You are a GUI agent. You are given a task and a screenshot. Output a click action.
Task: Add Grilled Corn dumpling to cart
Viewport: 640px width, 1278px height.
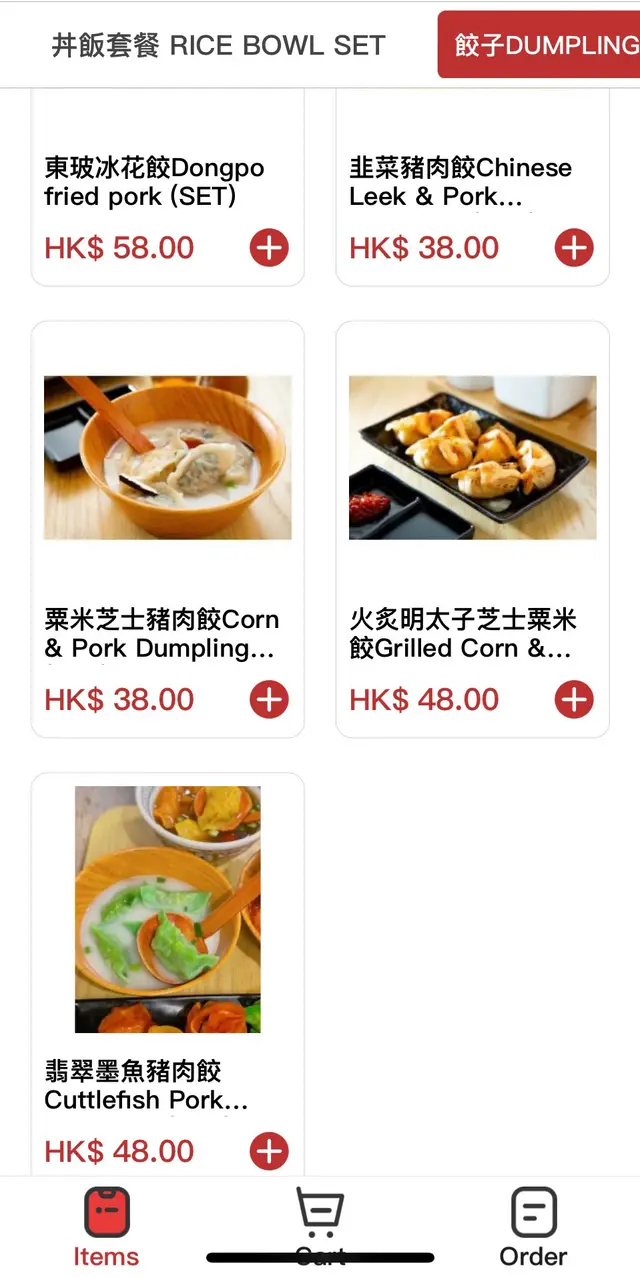coord(574,700)
